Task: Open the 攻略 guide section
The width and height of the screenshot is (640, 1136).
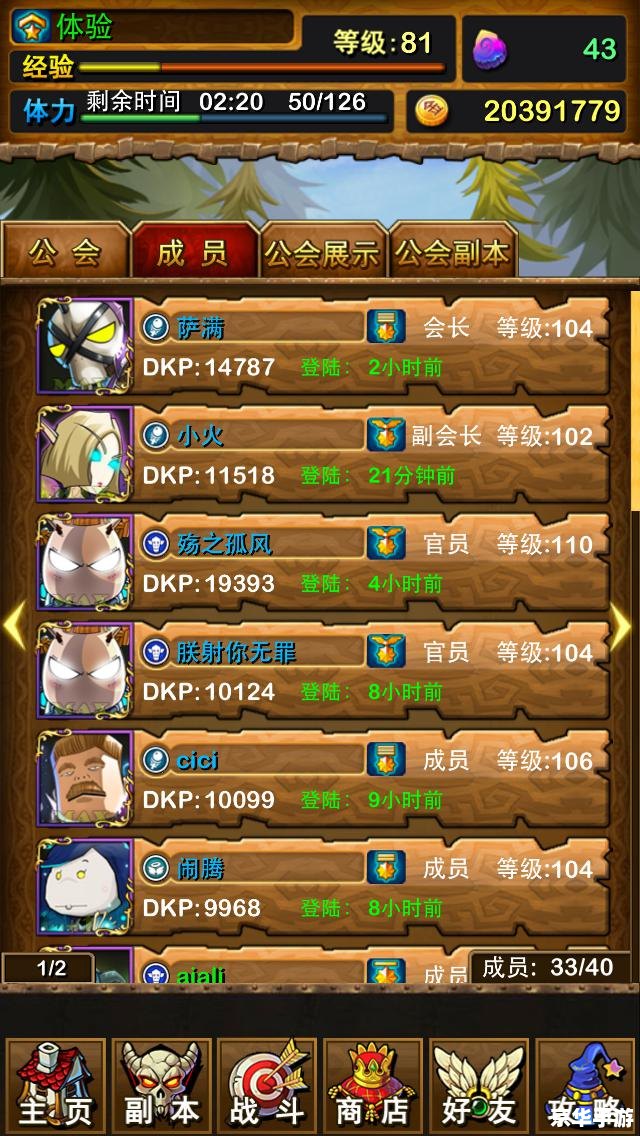Action: tap(585, 1085)
